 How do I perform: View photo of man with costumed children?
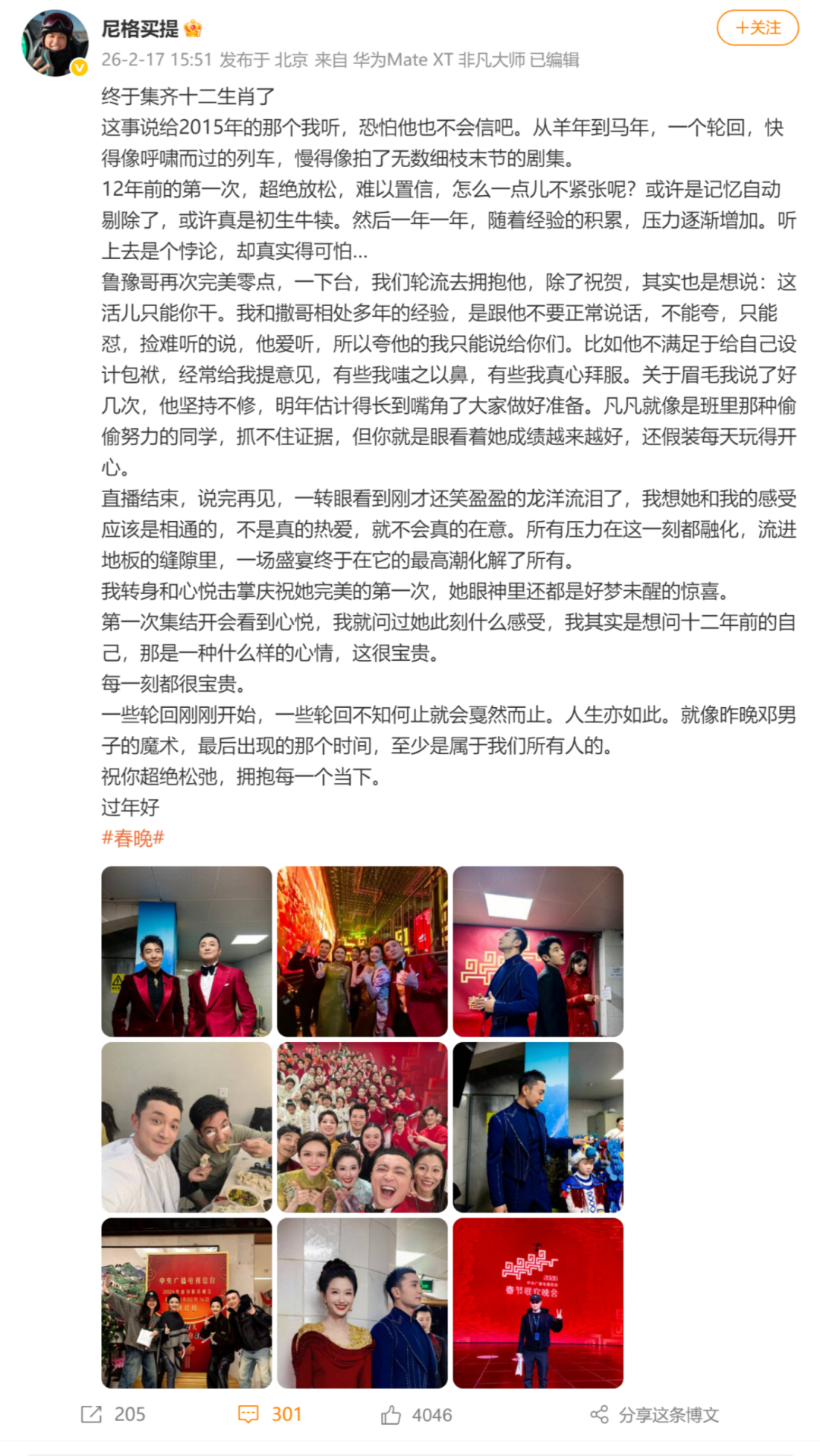[538, 1127]
